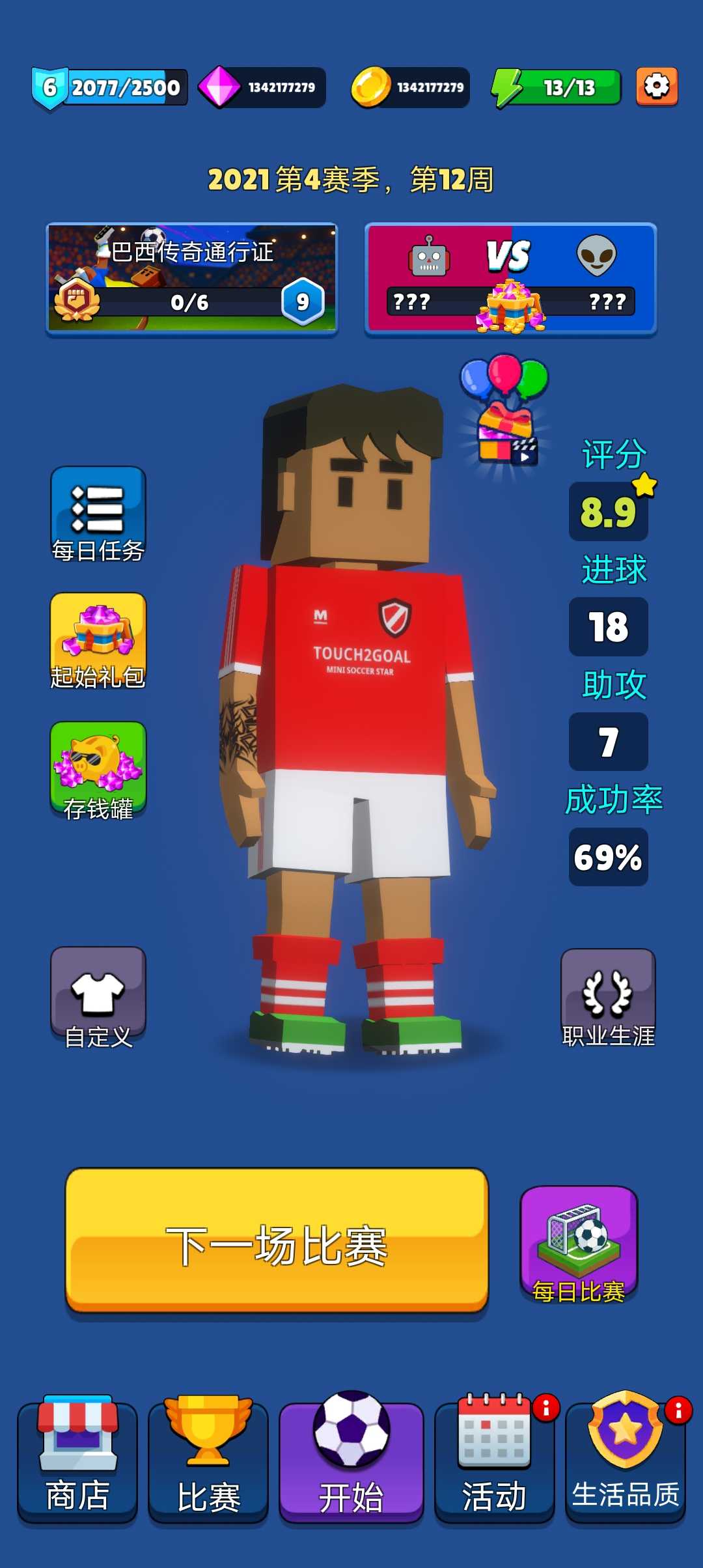Open 自定义 customization
Viewport: 703px width, 1568px height.
coord(98,996)
